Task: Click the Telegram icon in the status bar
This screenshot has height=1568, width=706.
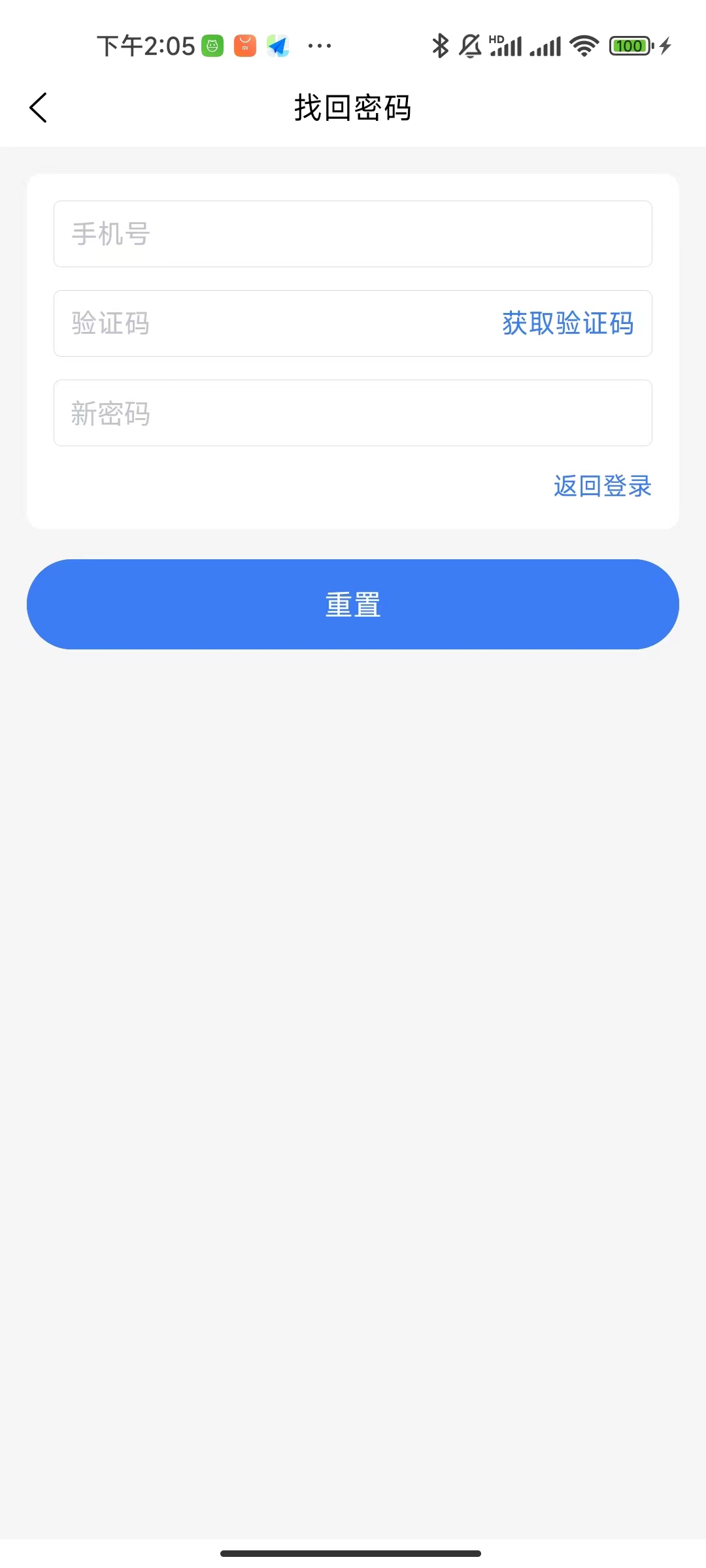Action: point(277,44)
